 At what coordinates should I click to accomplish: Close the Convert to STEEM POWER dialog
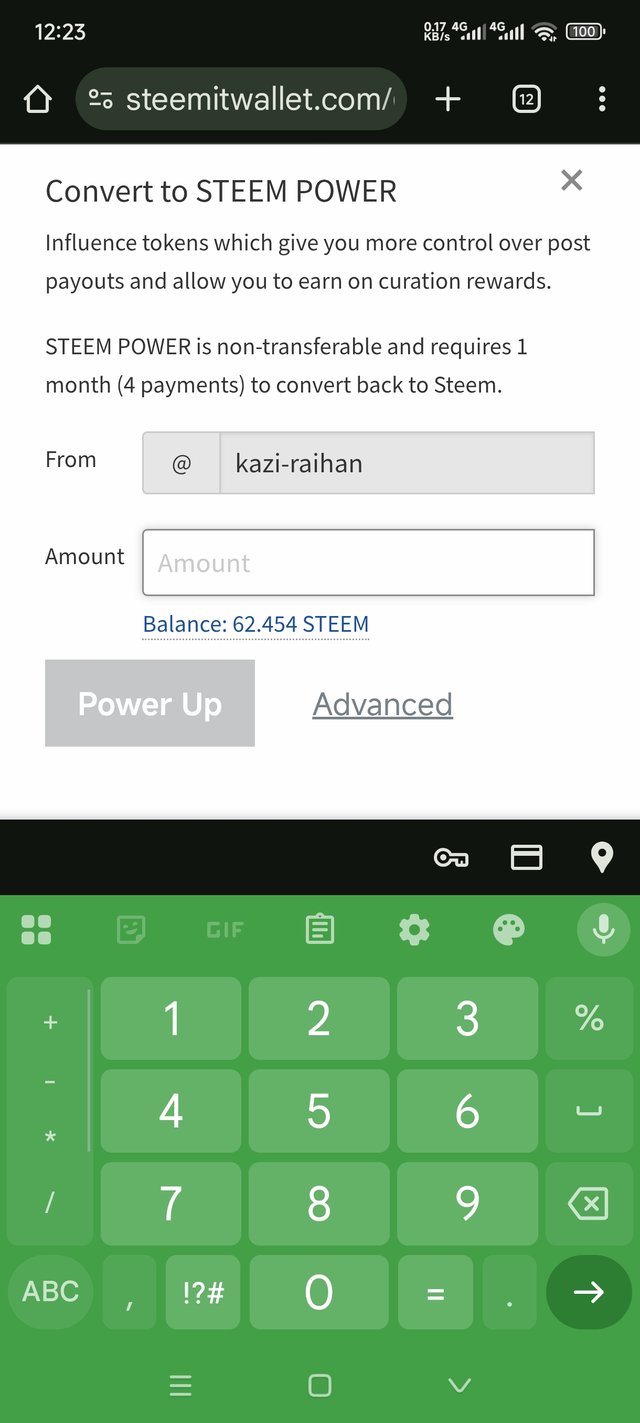(x=571, y=180)
